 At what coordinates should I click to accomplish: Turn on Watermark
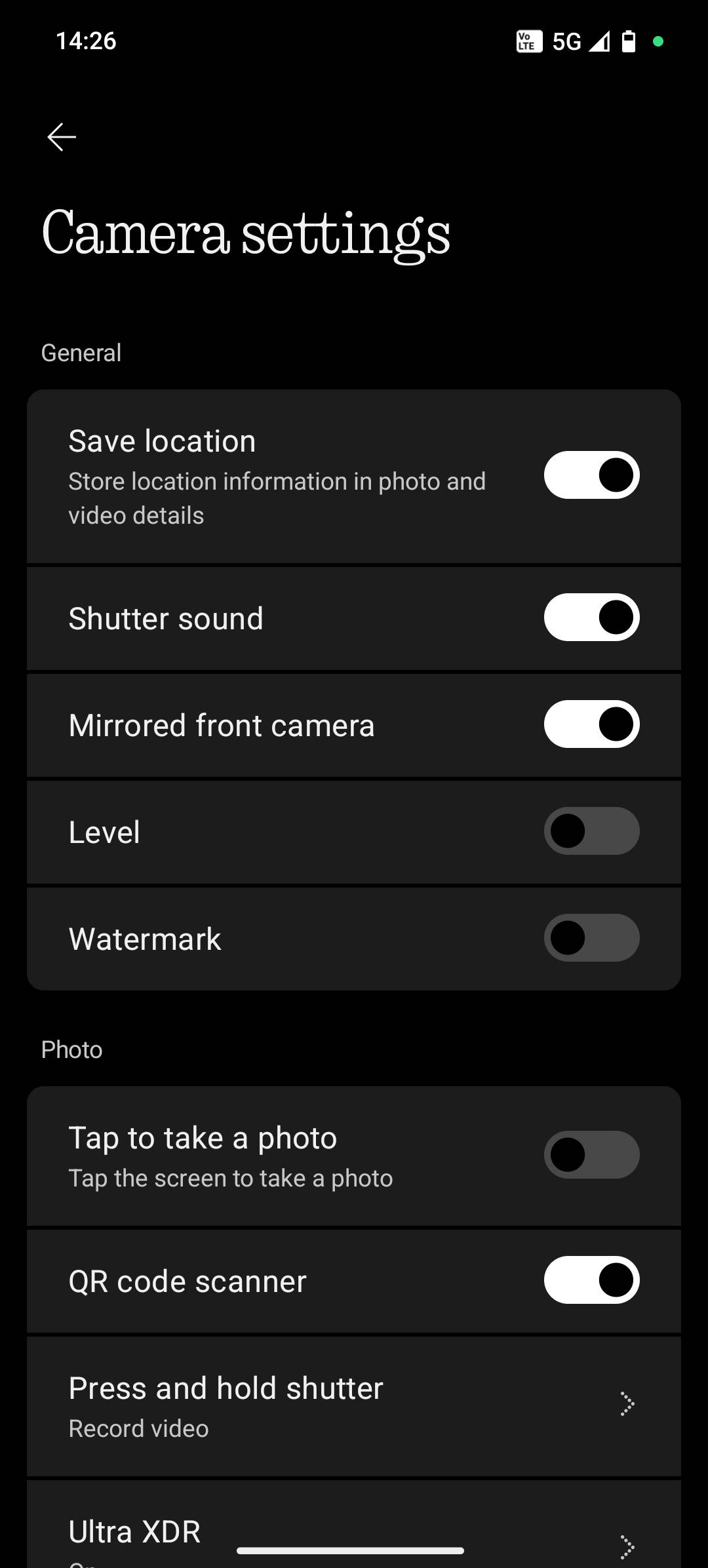click(x=591, y=938)
